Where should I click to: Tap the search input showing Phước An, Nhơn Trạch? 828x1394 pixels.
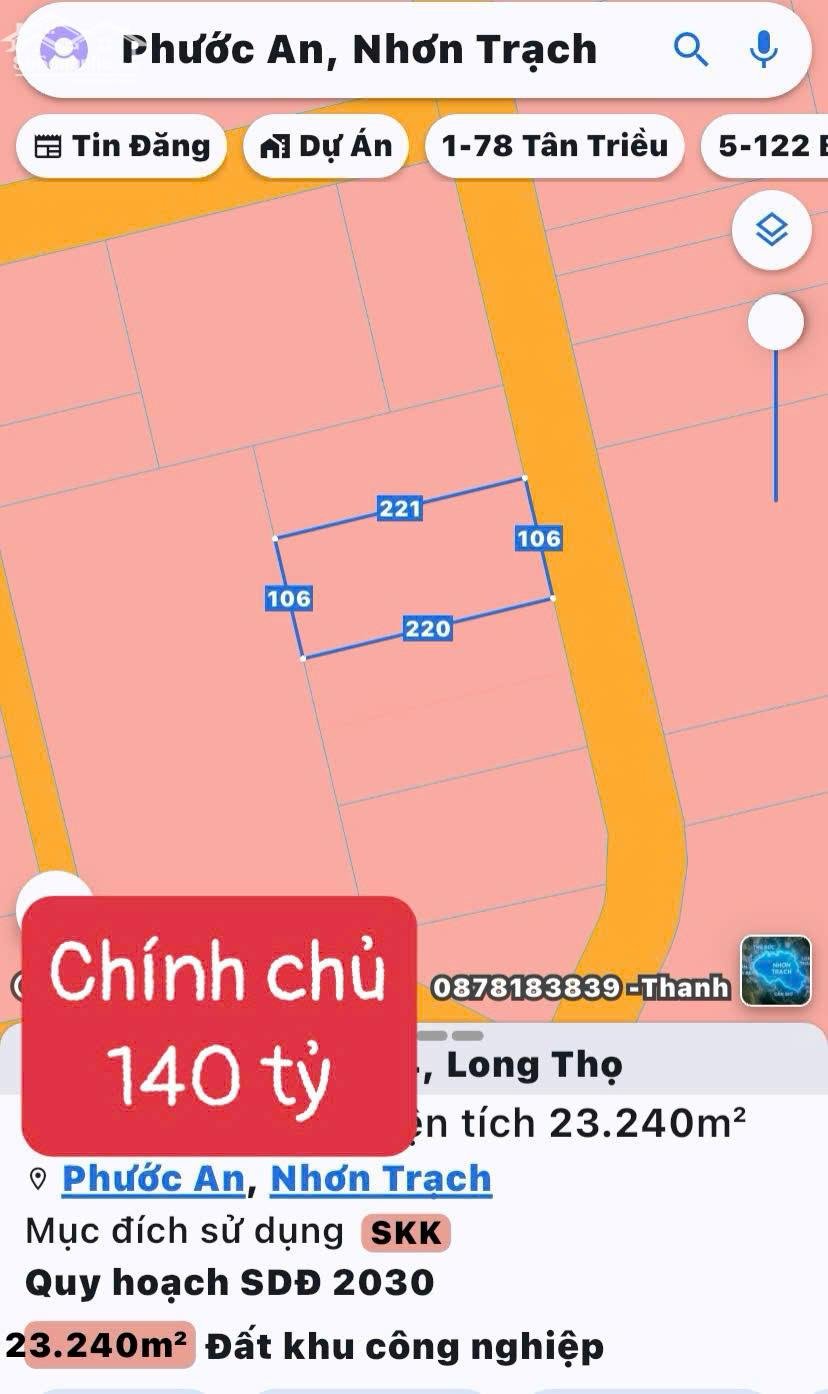(360, 48)
